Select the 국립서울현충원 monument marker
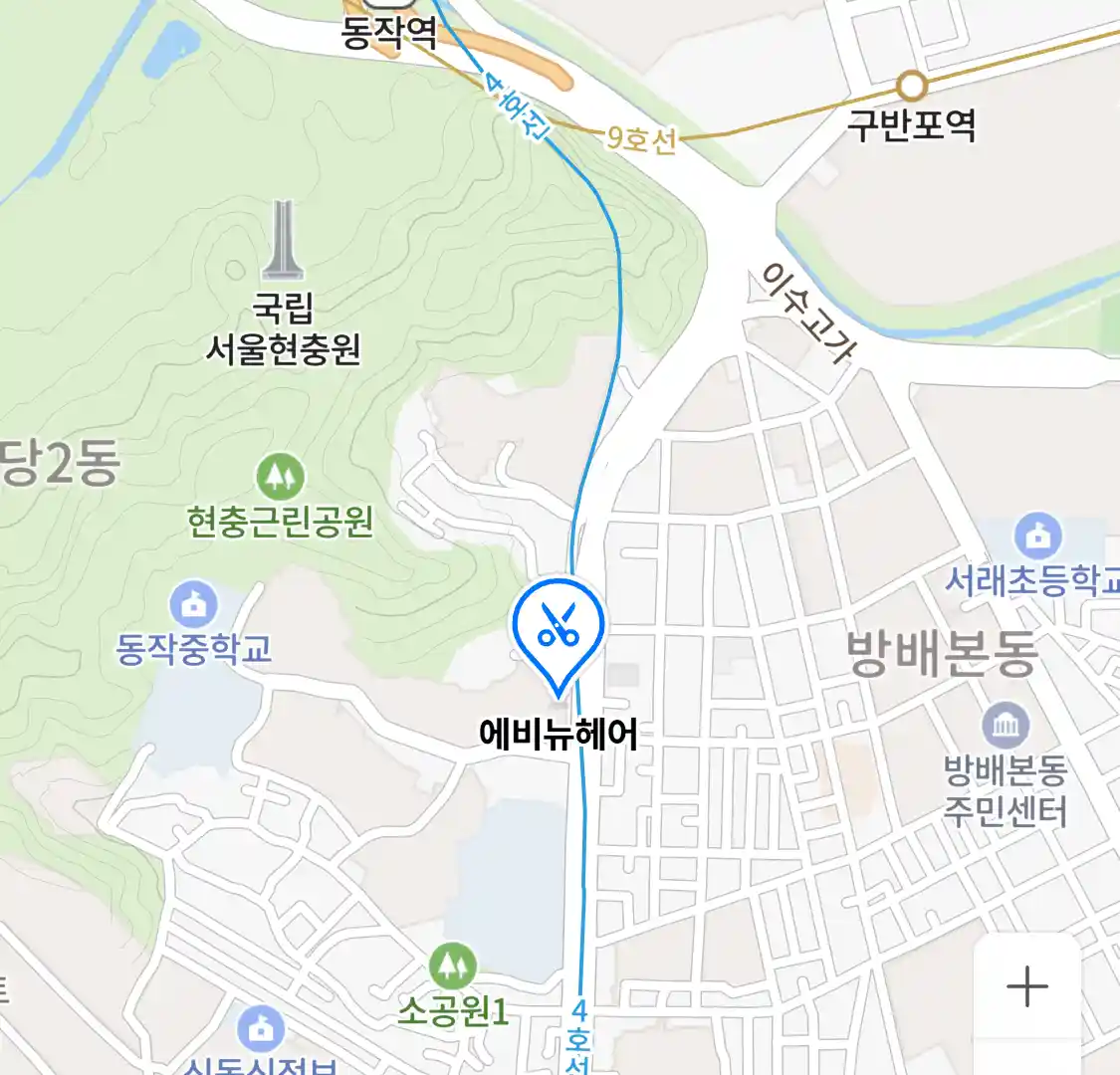 283,241
